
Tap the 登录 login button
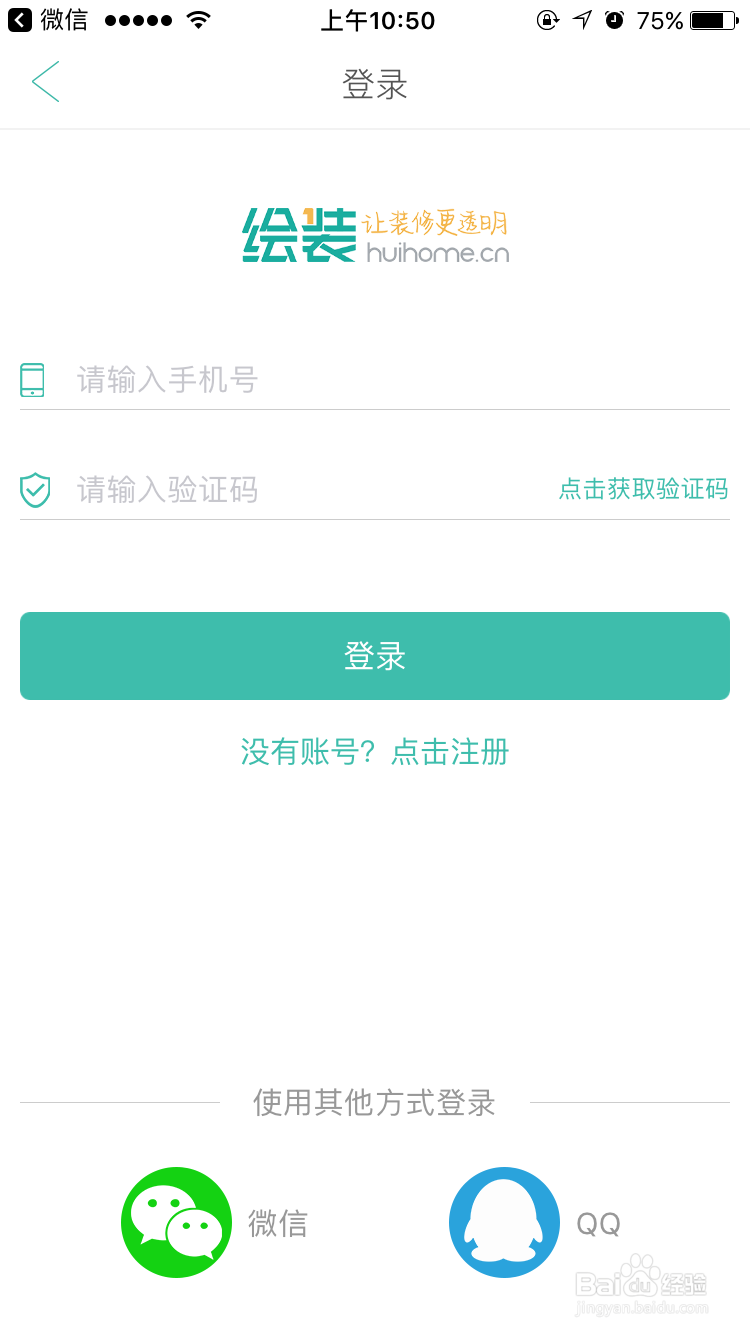tap(375, 656)
